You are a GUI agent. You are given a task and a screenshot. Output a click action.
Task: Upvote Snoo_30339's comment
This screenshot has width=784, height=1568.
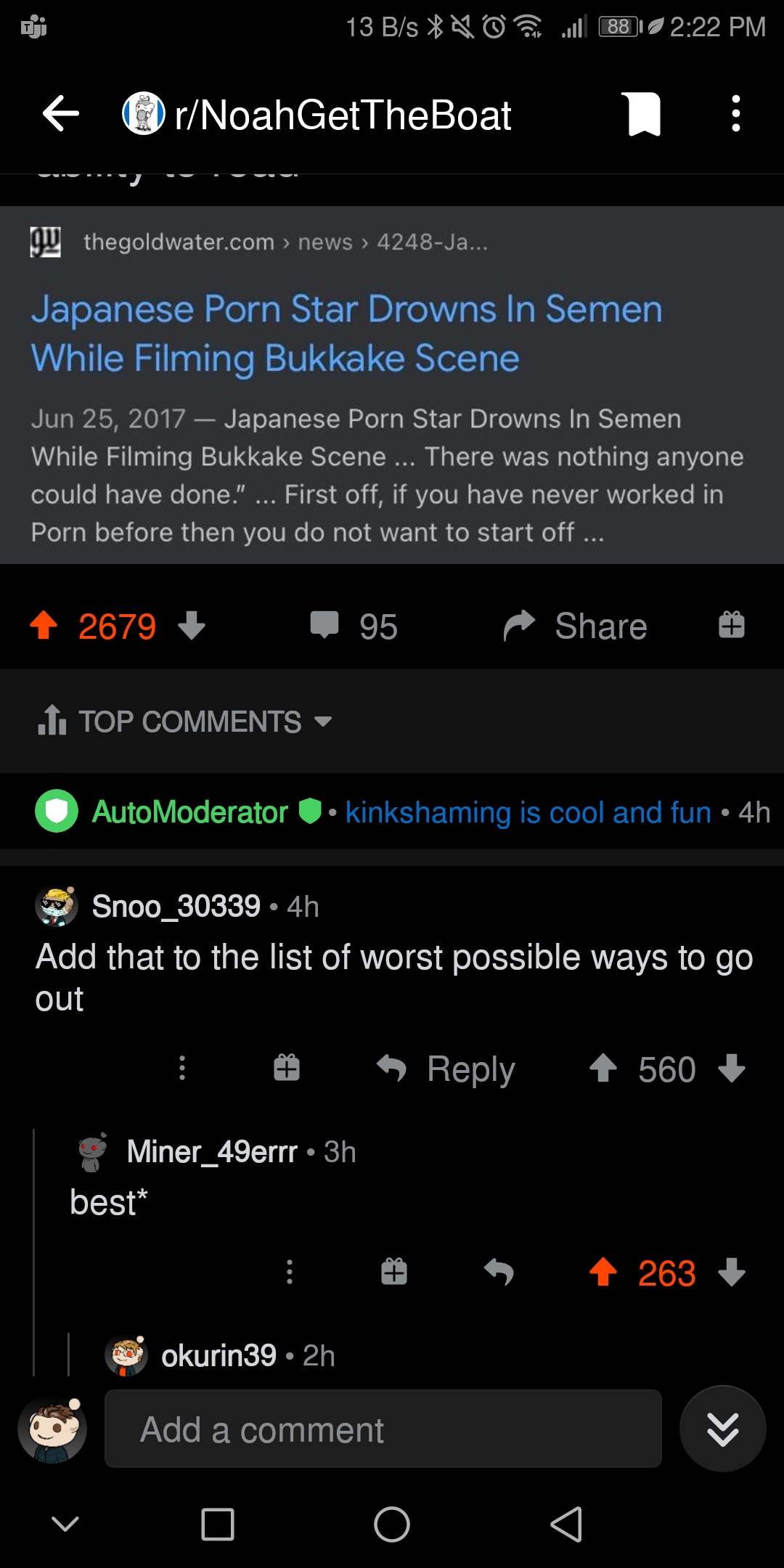[603, 1069]
